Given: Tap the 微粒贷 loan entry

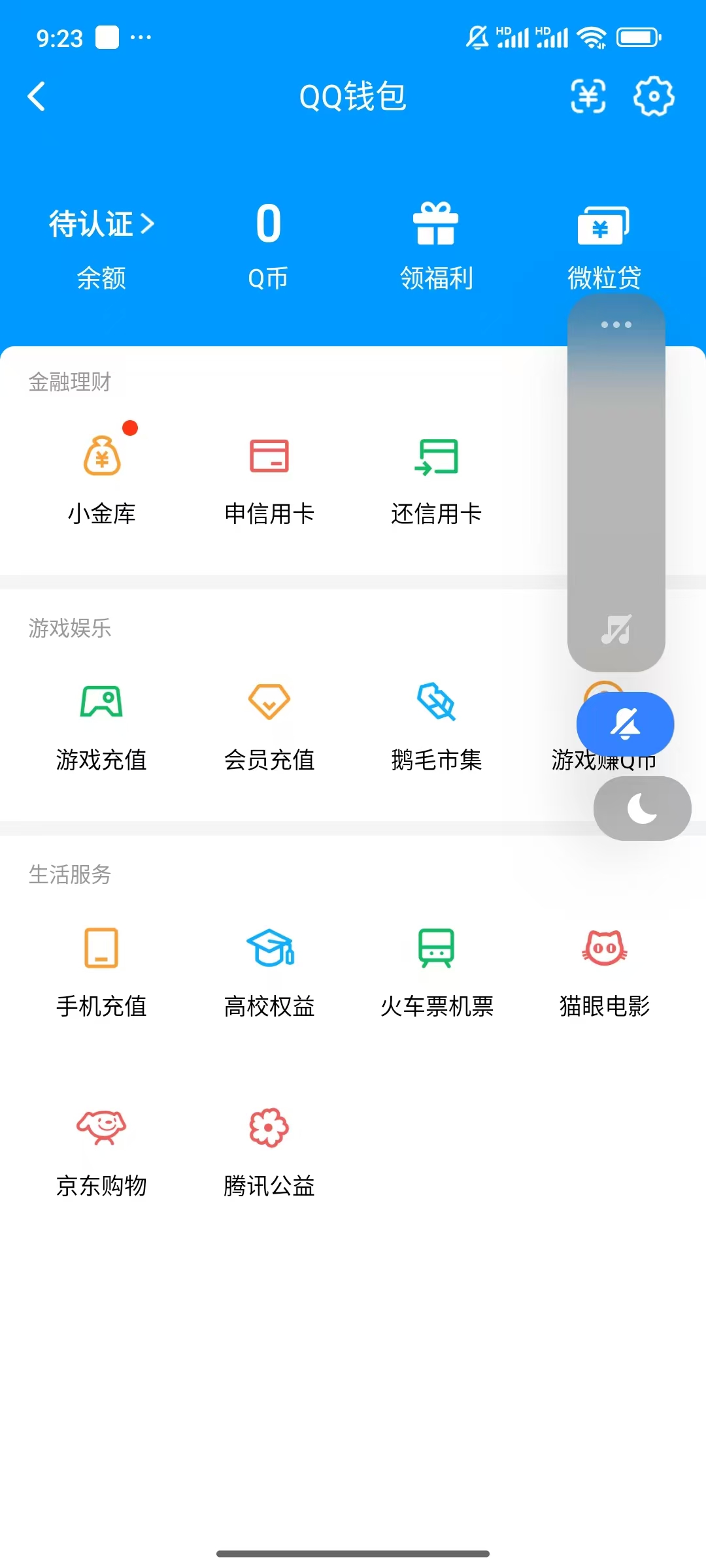Looking at the screenshot, I should 604,242.
